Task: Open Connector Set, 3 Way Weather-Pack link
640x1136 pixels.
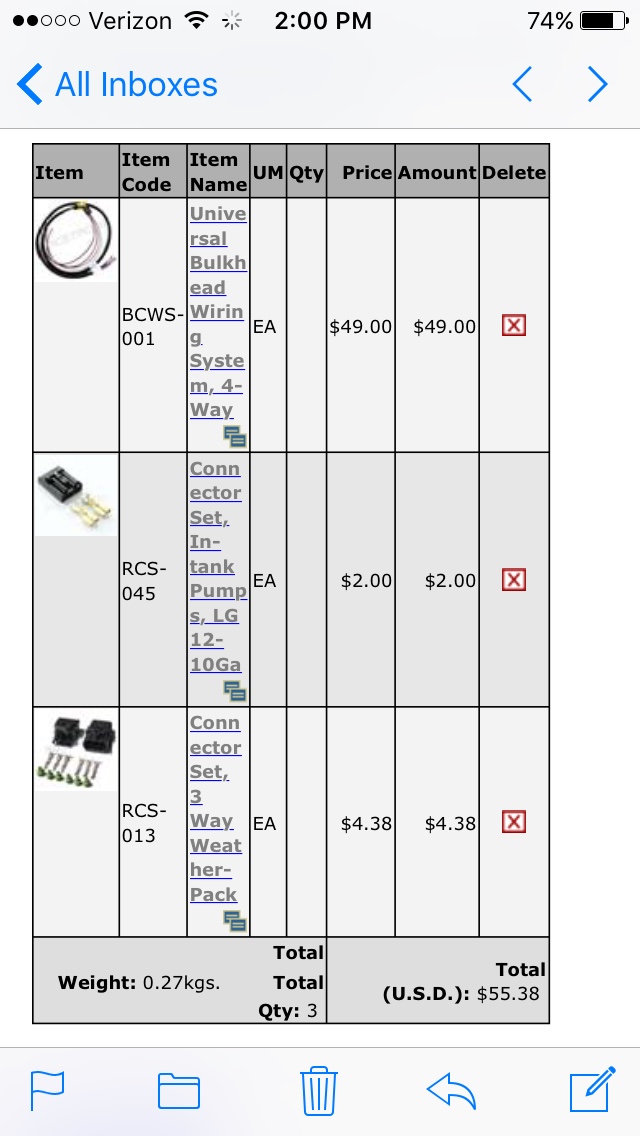Action: (215, 808)
